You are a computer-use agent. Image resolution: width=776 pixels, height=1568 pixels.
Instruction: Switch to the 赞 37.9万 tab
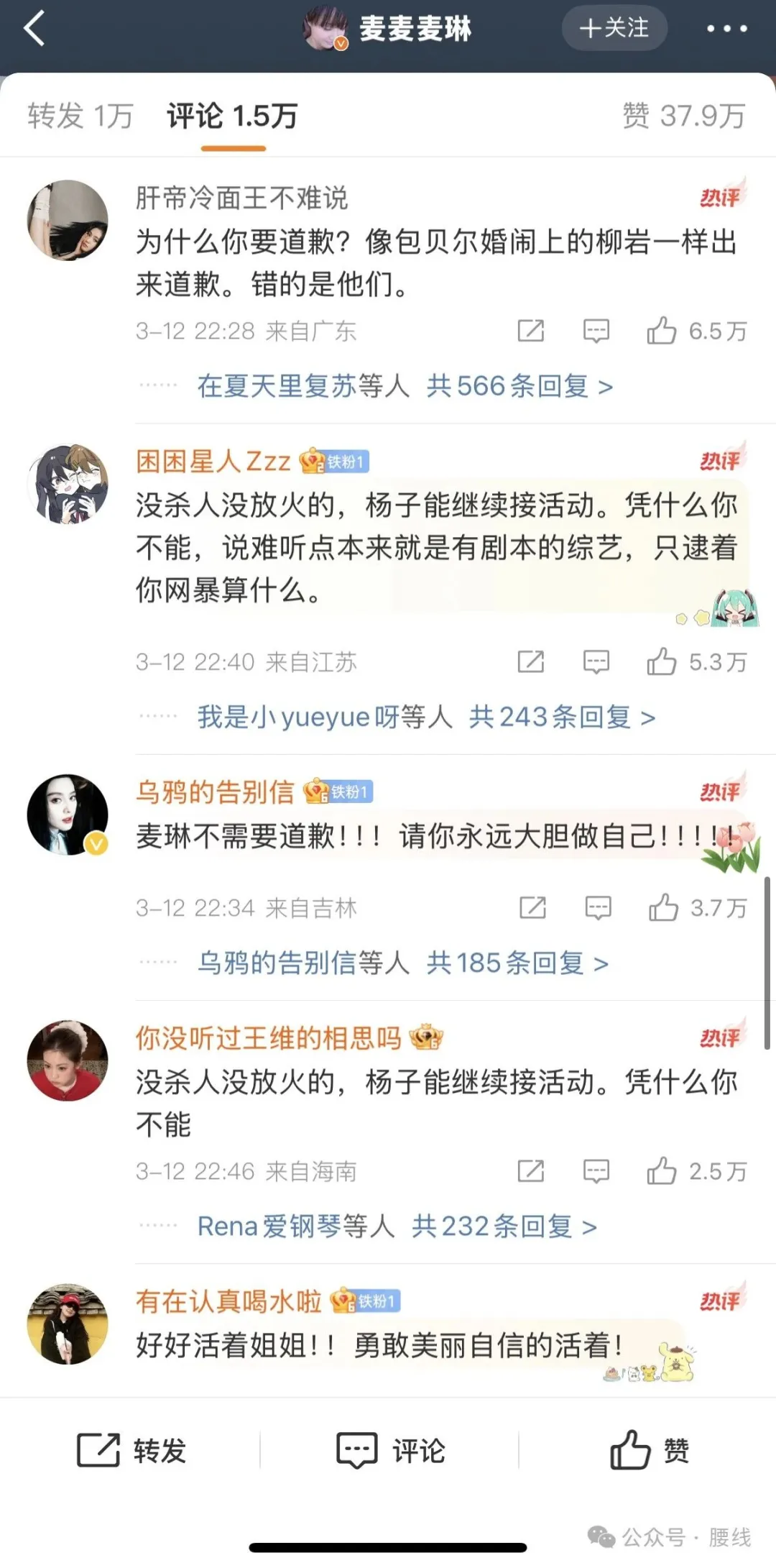(684, 116)
